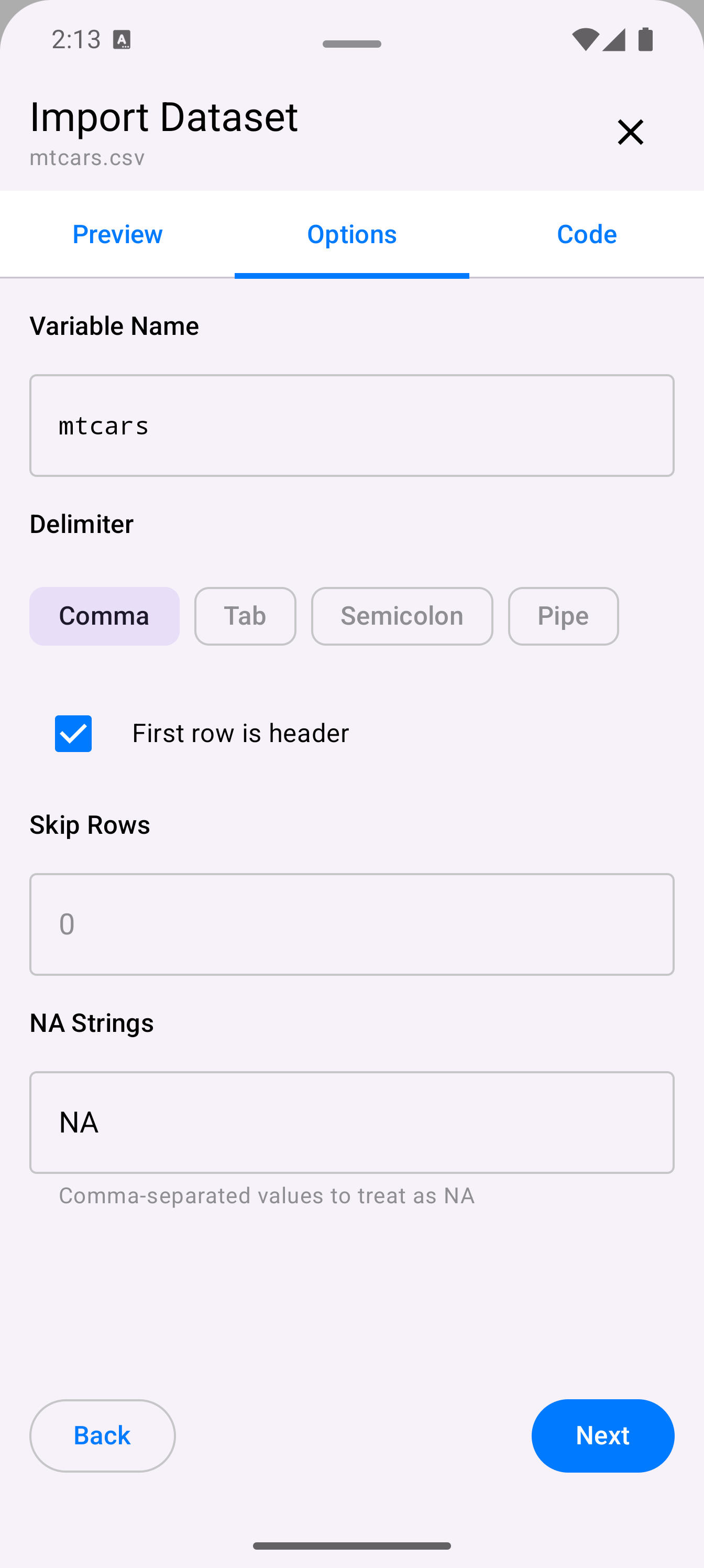The image size is (704, 1568).
Task: Close the Import Dataset dialog
Action: [630, 132]
